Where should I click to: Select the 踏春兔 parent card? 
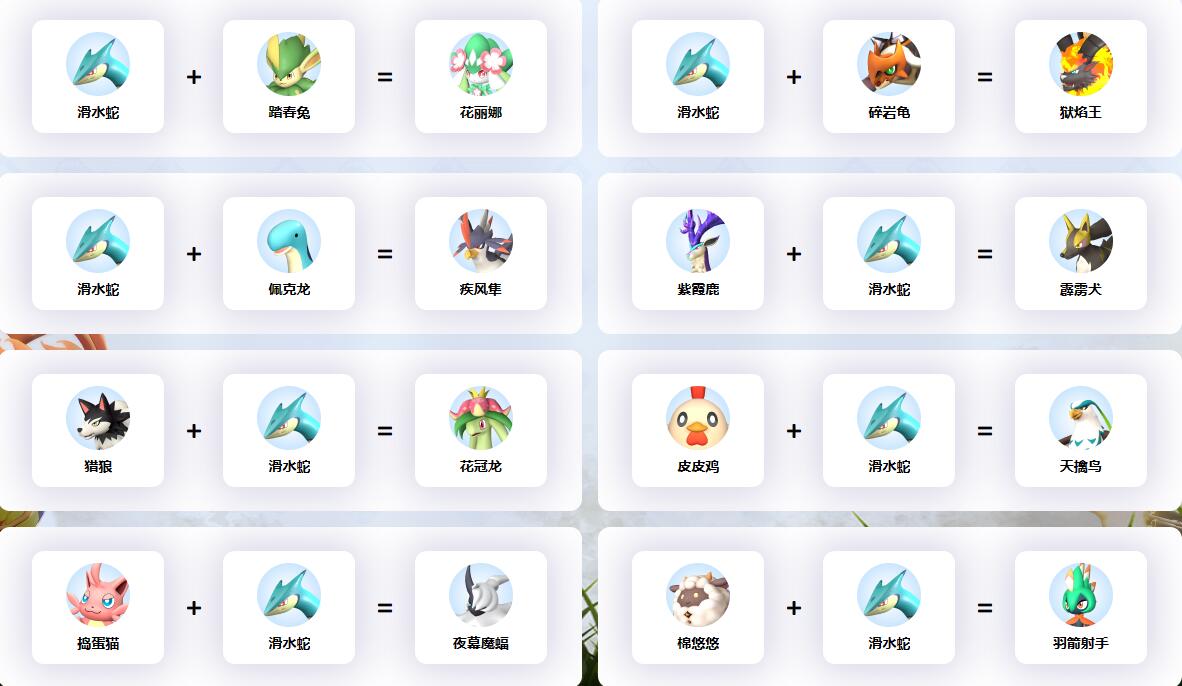[x=288, y=77]
